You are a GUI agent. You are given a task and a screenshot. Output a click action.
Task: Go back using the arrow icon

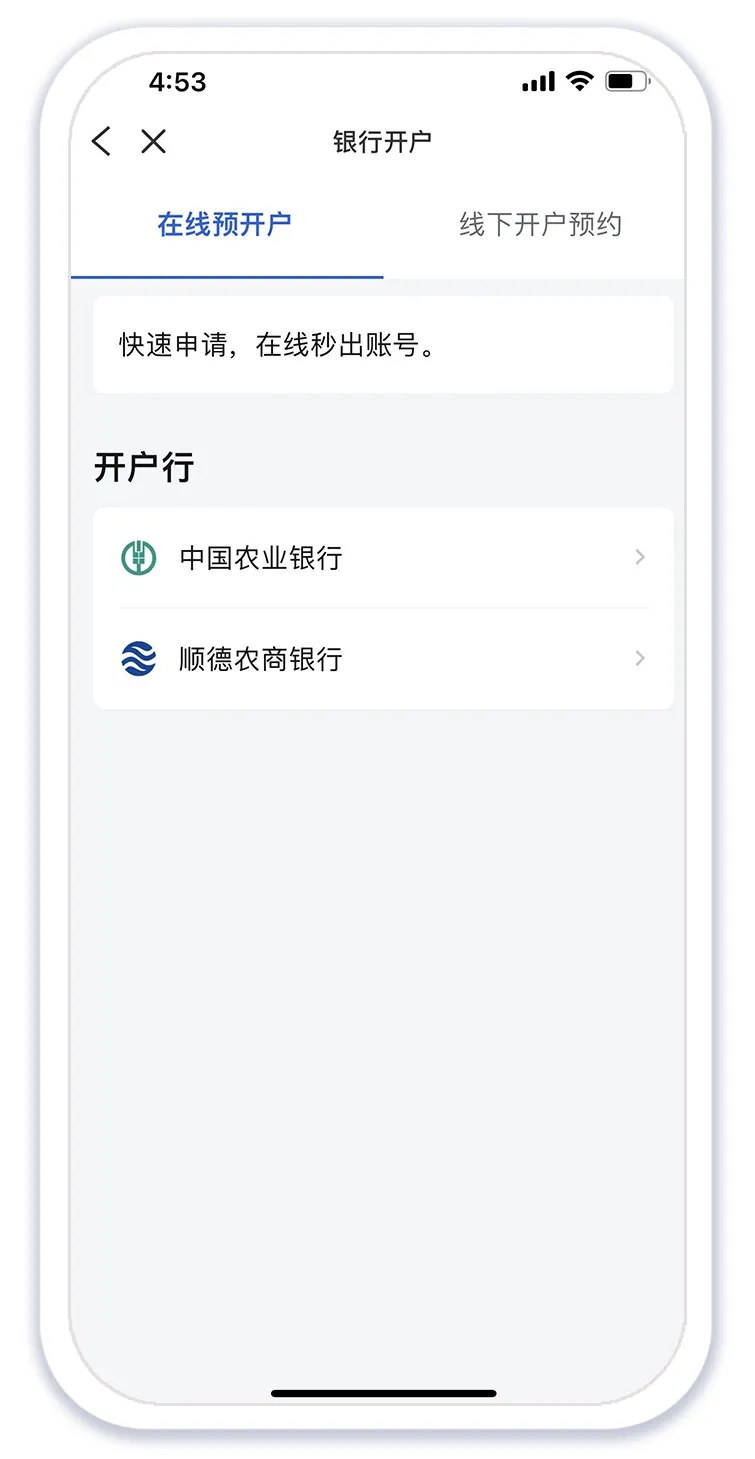(101, 141)
